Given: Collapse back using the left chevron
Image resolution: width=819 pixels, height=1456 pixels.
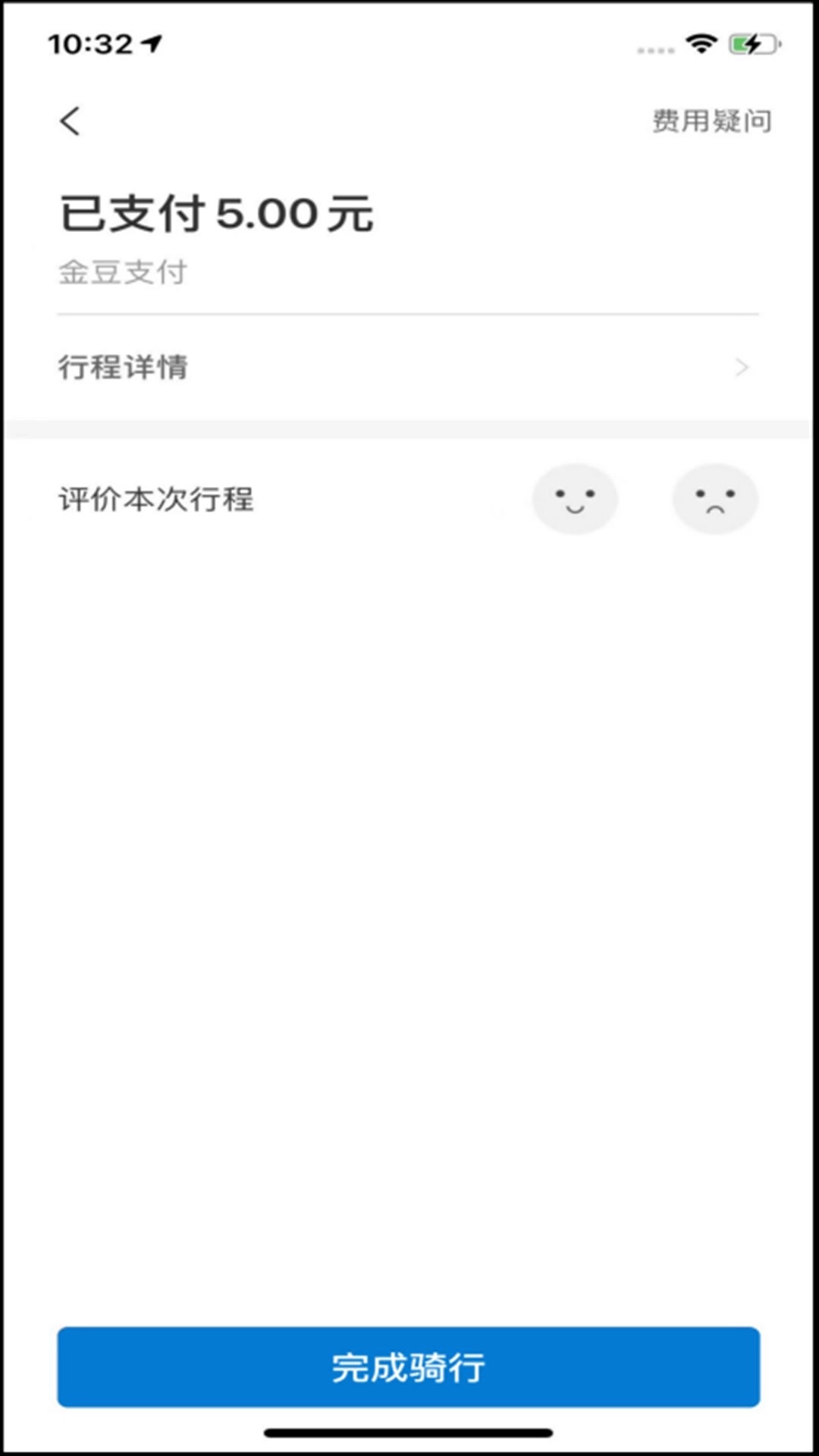Looking at the screenshot, I should click(70, 120).
